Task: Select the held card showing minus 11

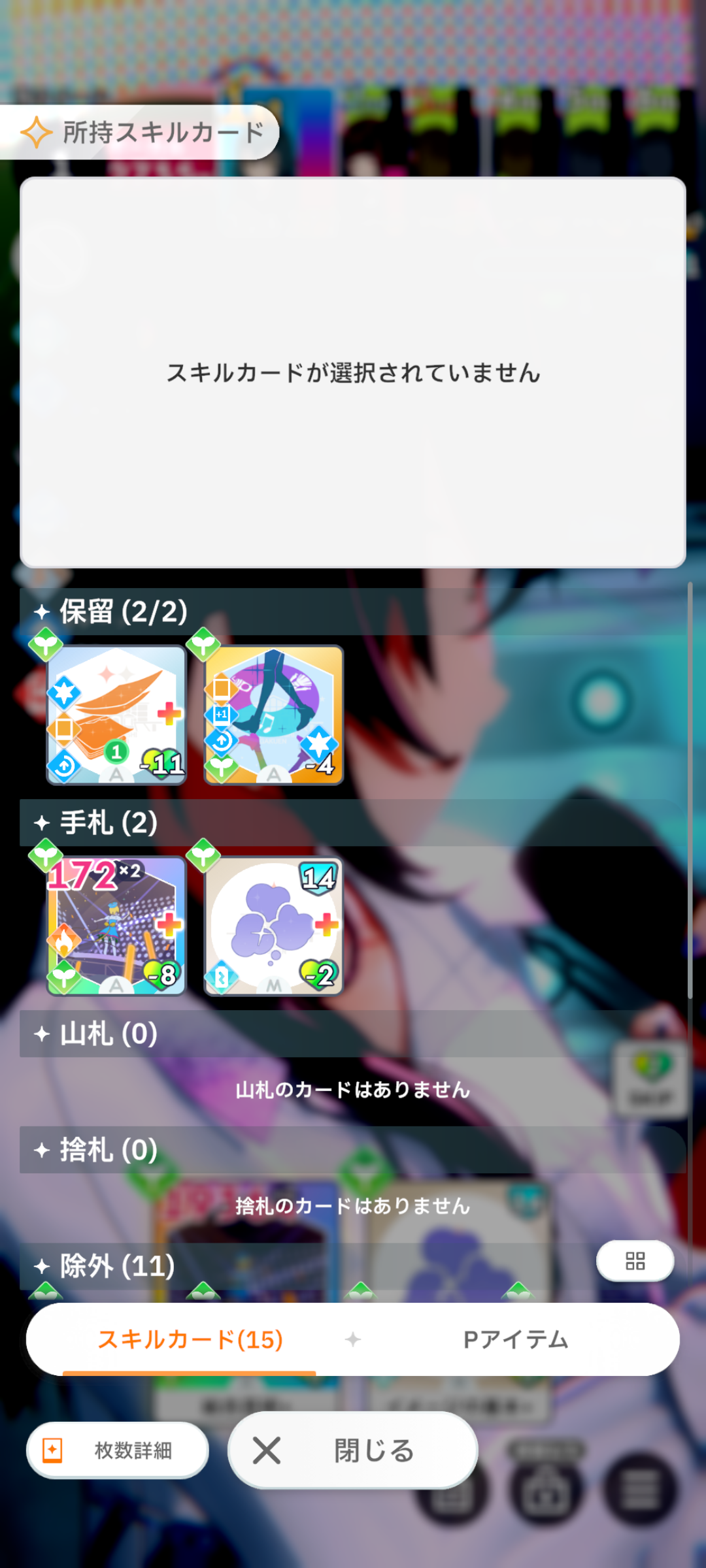Action: tap(116, 715)
